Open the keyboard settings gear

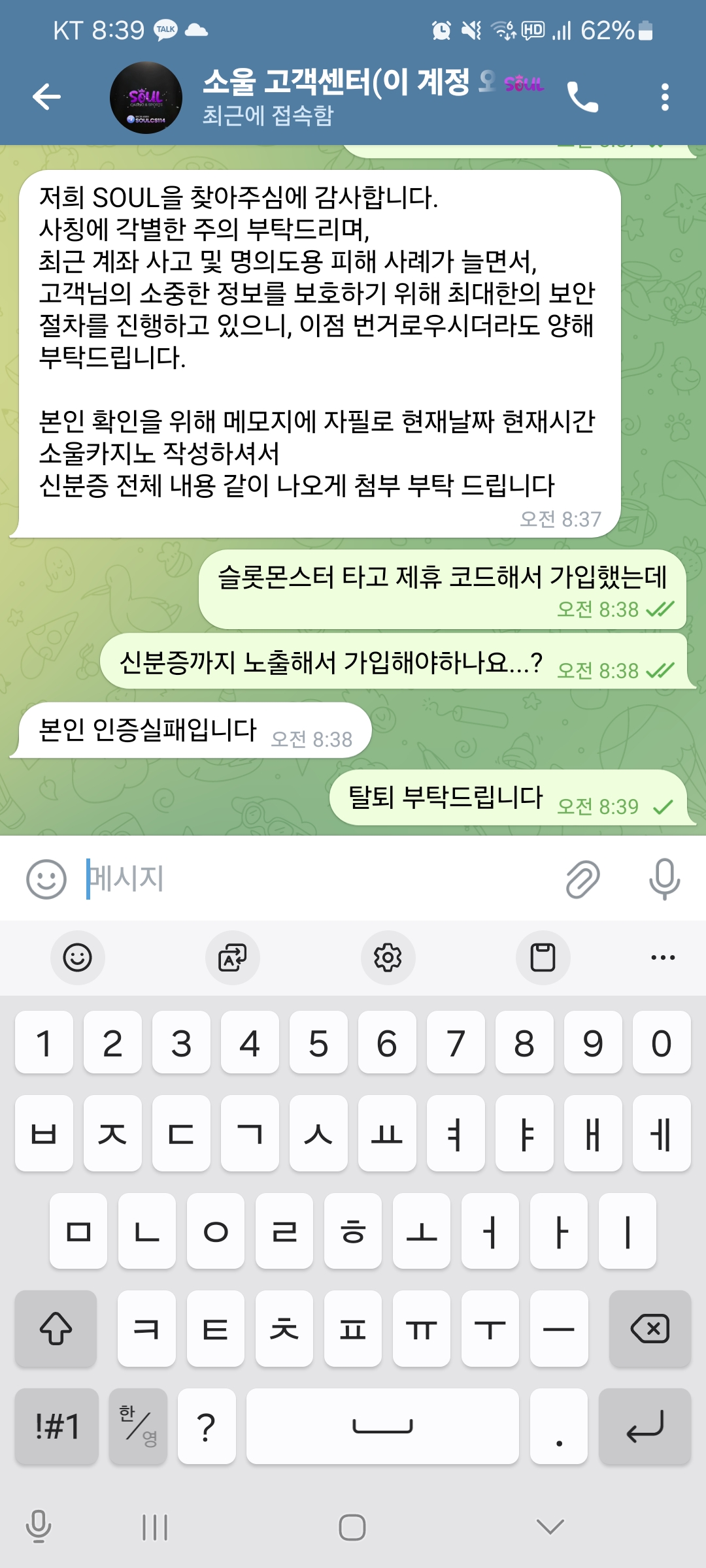[x=388, y=958]
